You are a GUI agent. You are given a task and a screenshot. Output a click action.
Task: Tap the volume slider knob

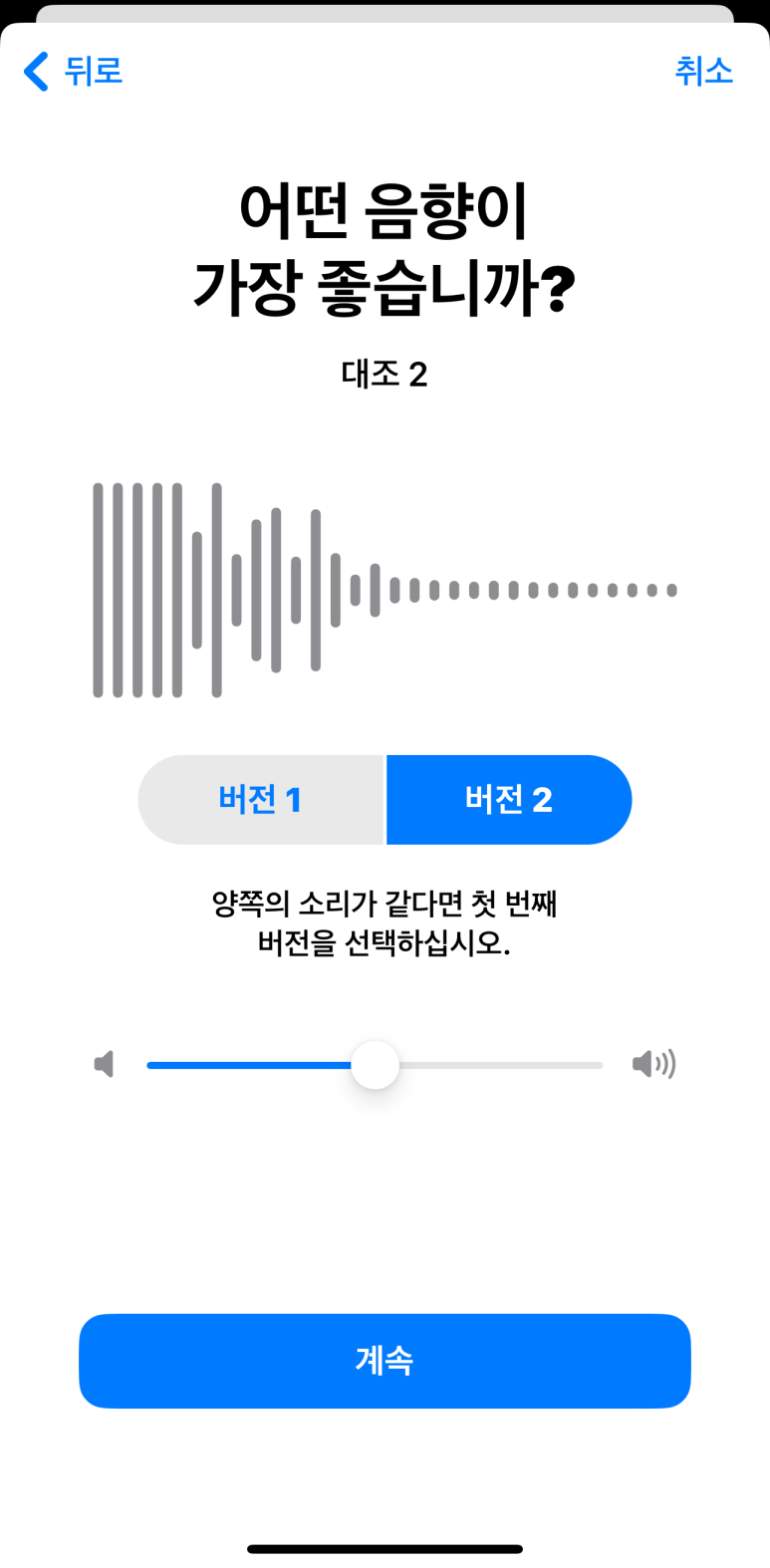pos(376,1065)
